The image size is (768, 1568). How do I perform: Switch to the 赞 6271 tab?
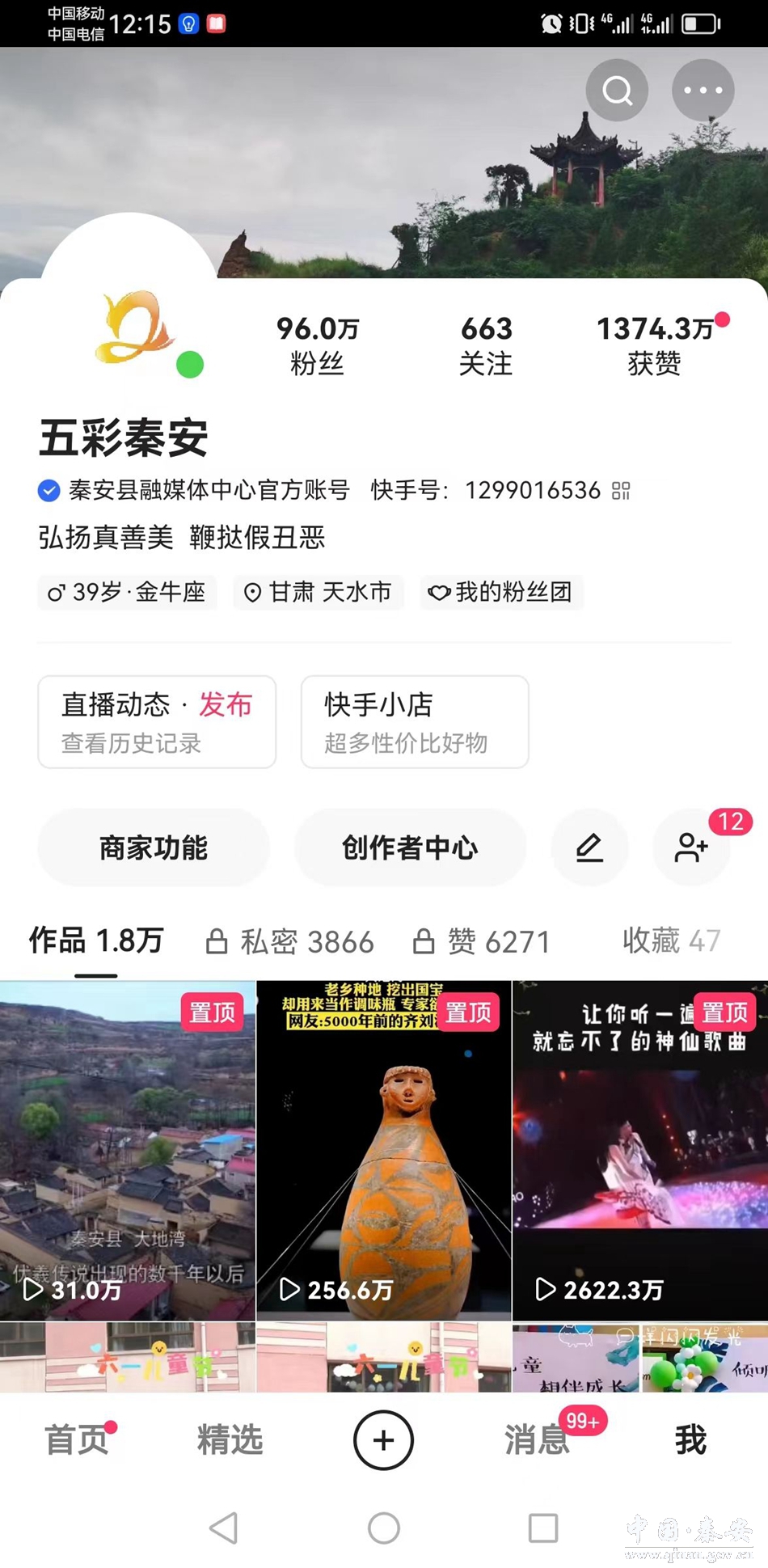click(x=482, y=941)
